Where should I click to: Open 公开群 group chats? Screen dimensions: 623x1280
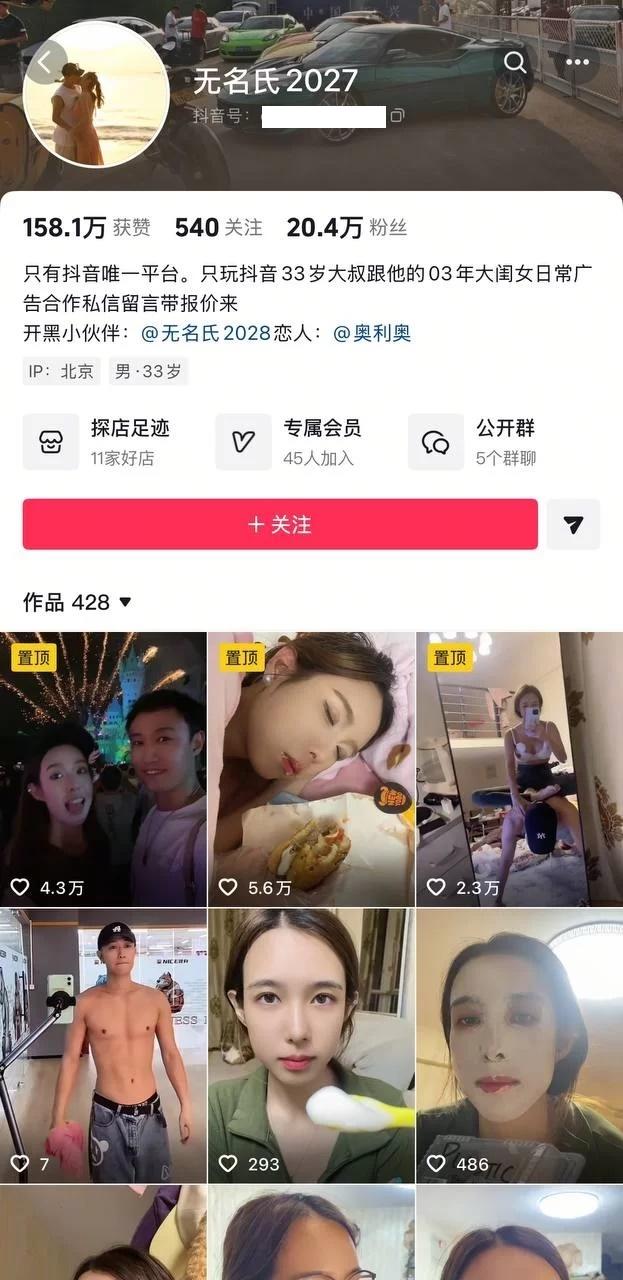coord(485,442)
